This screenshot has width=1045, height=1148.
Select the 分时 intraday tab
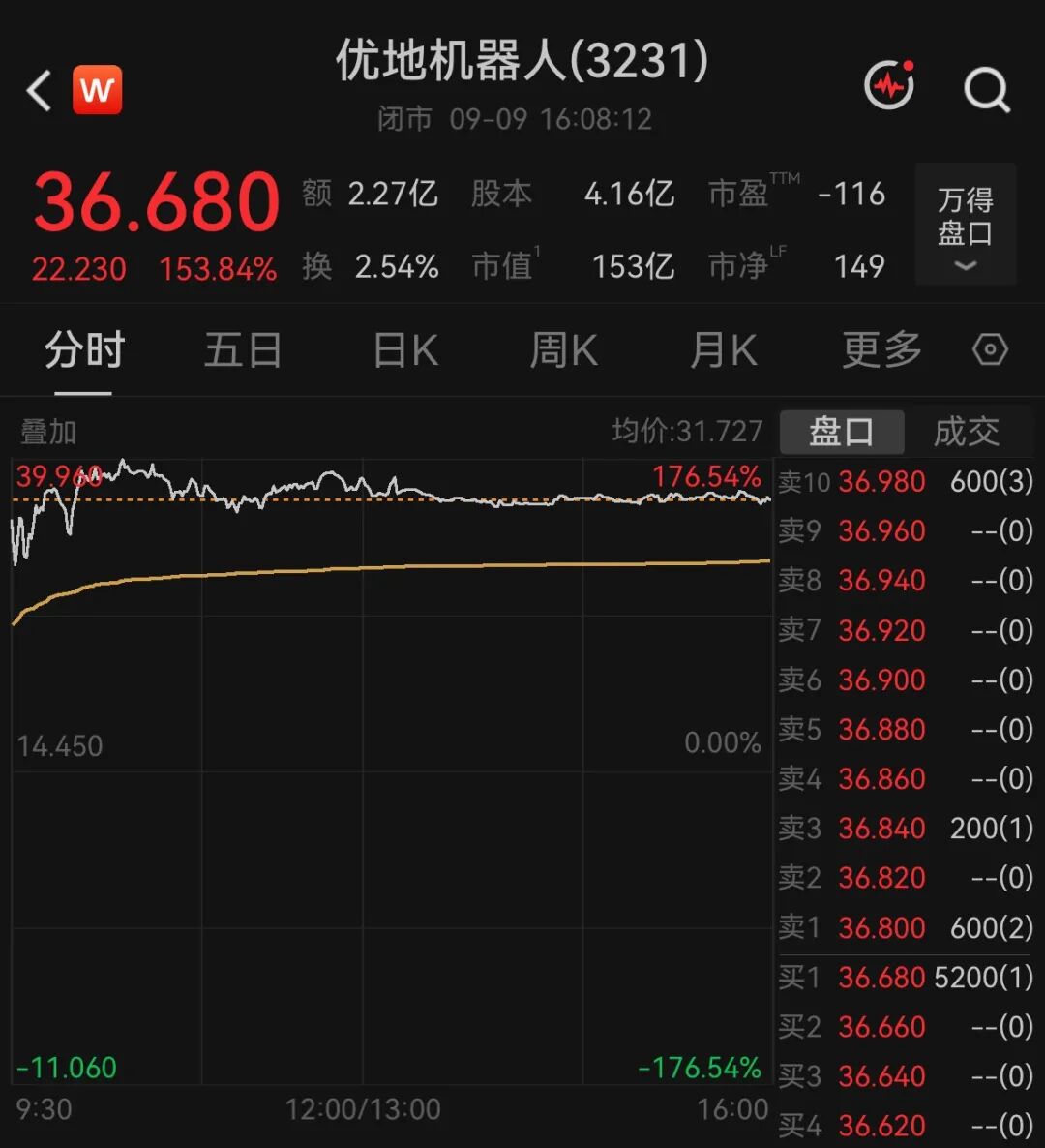click(84, 350)
